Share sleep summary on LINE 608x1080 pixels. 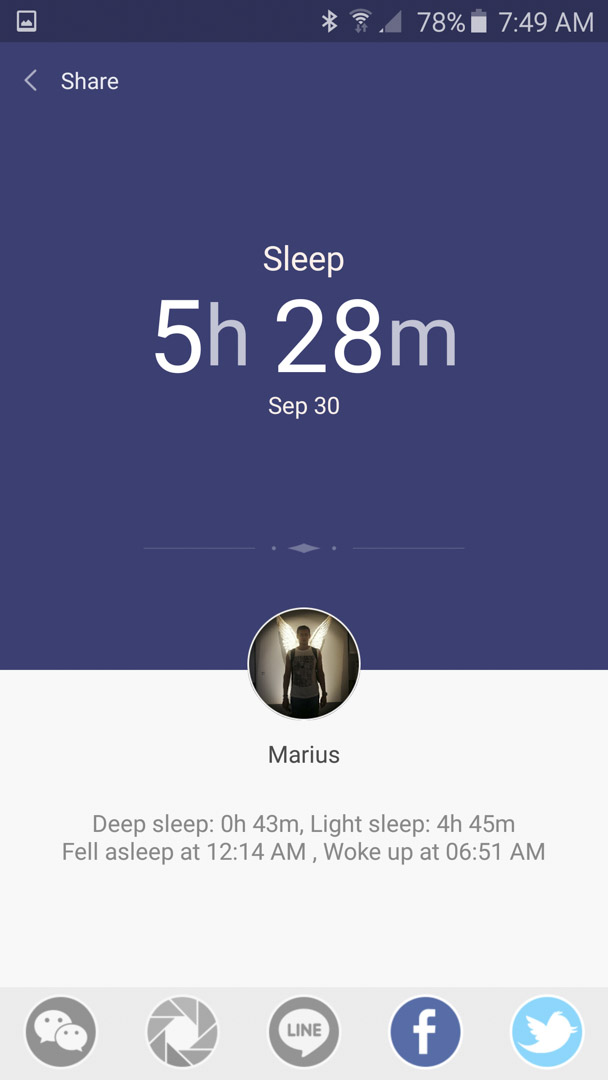point(304,1032)
